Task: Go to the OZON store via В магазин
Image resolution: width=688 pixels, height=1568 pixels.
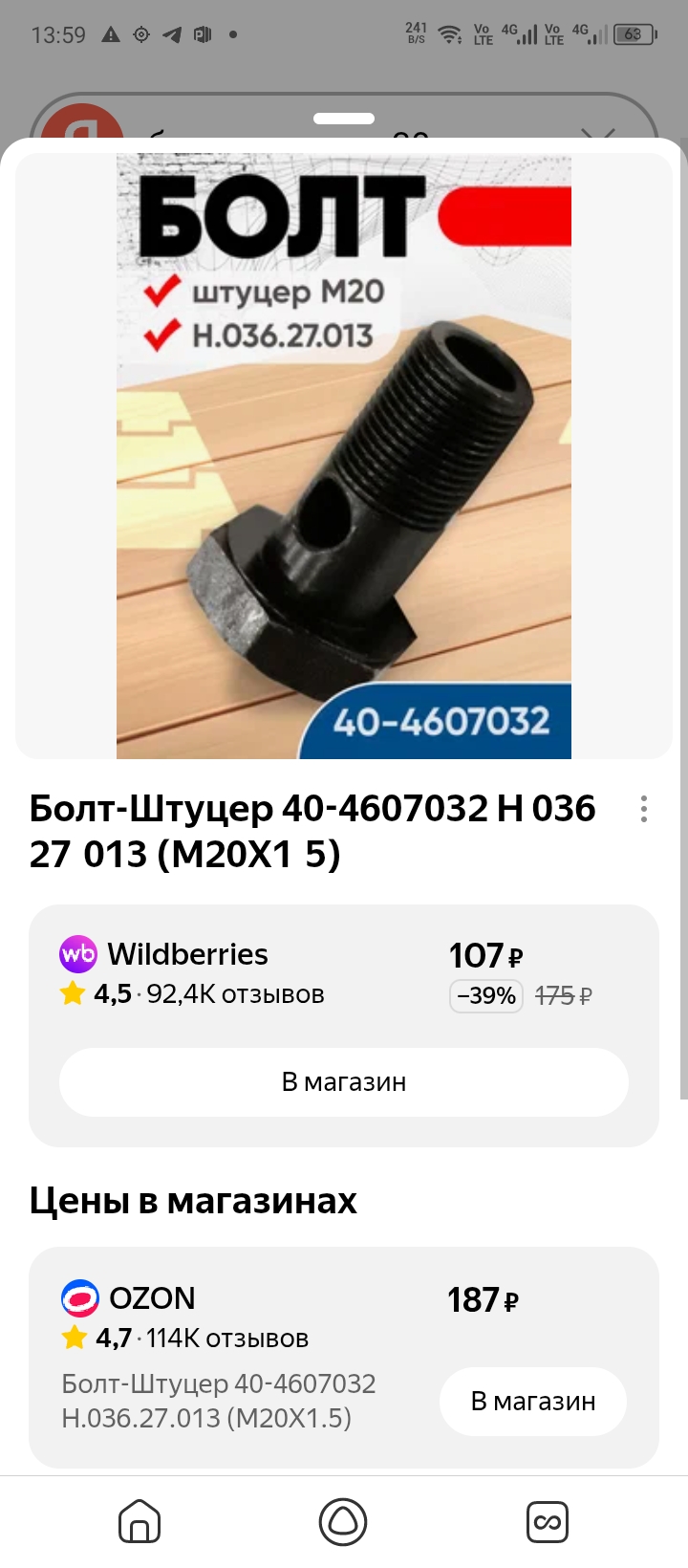Action: pos(533,1402)
